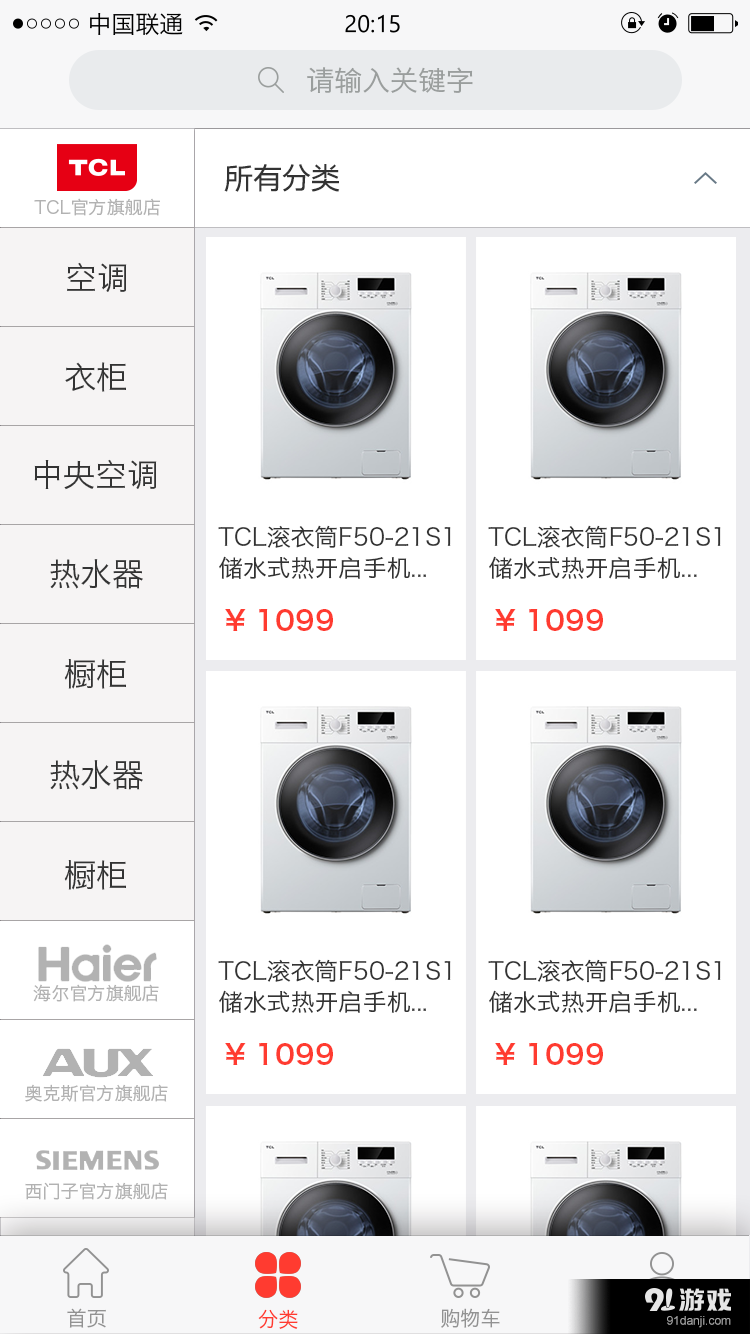Collapse the 所有分类 panel via chevron
Image resolution: width=750 pixels, height=1334 pixels.
click(x=705, y=178)
